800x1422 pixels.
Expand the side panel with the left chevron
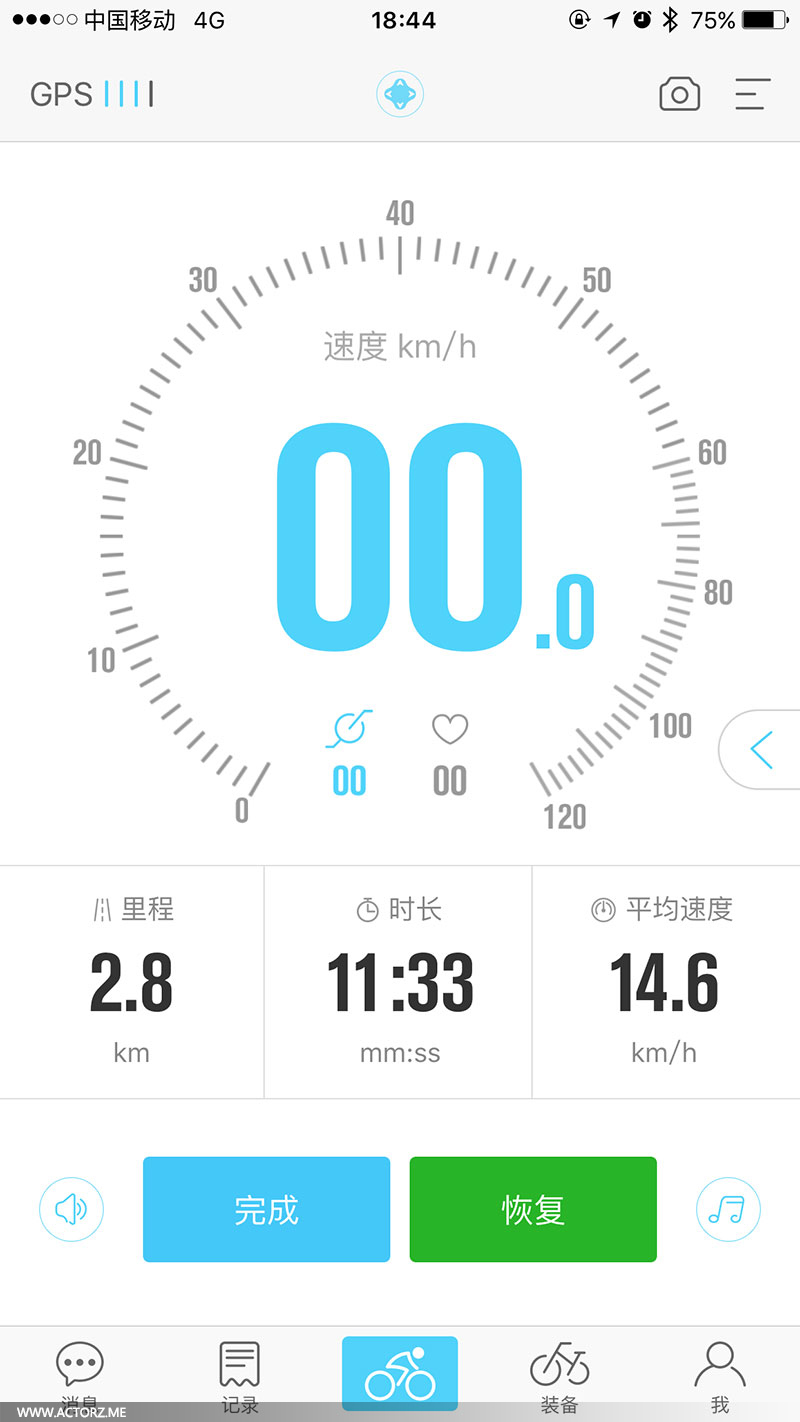click(x=762, y=749)
